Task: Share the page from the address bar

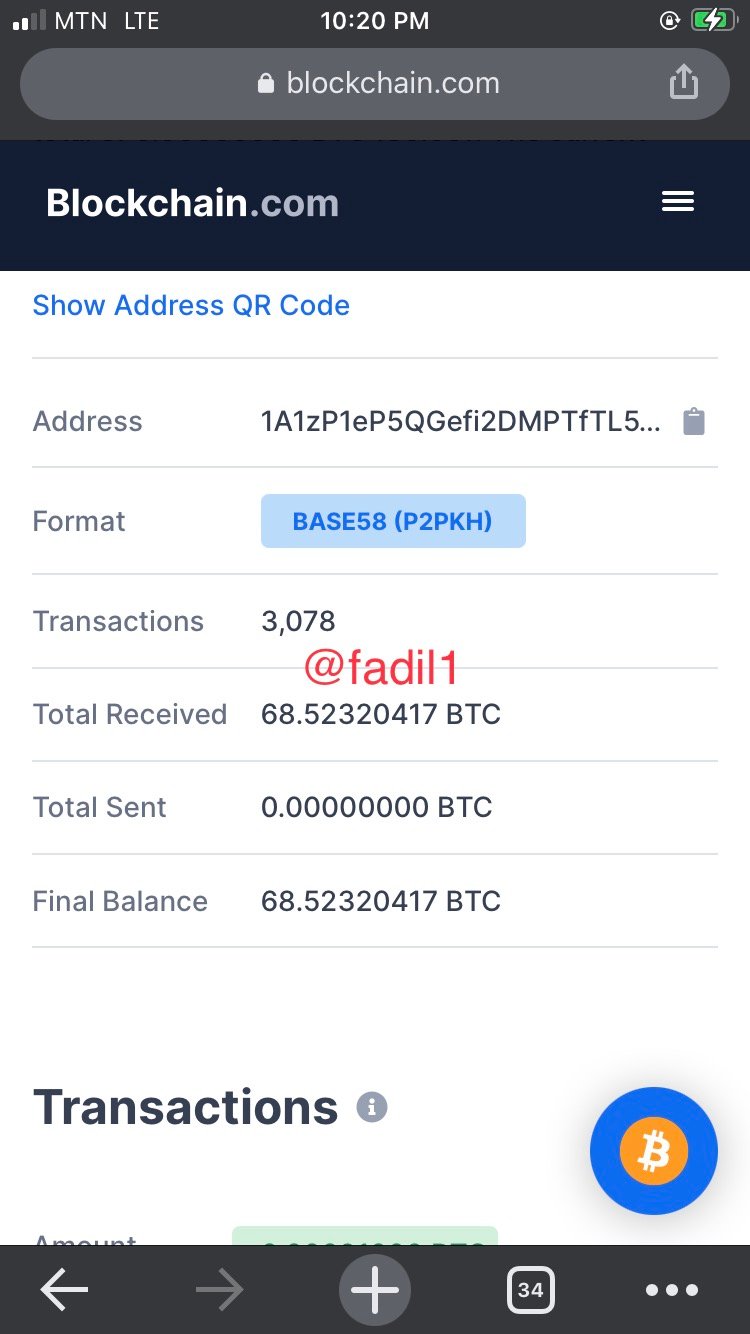Action: point(683,82)
